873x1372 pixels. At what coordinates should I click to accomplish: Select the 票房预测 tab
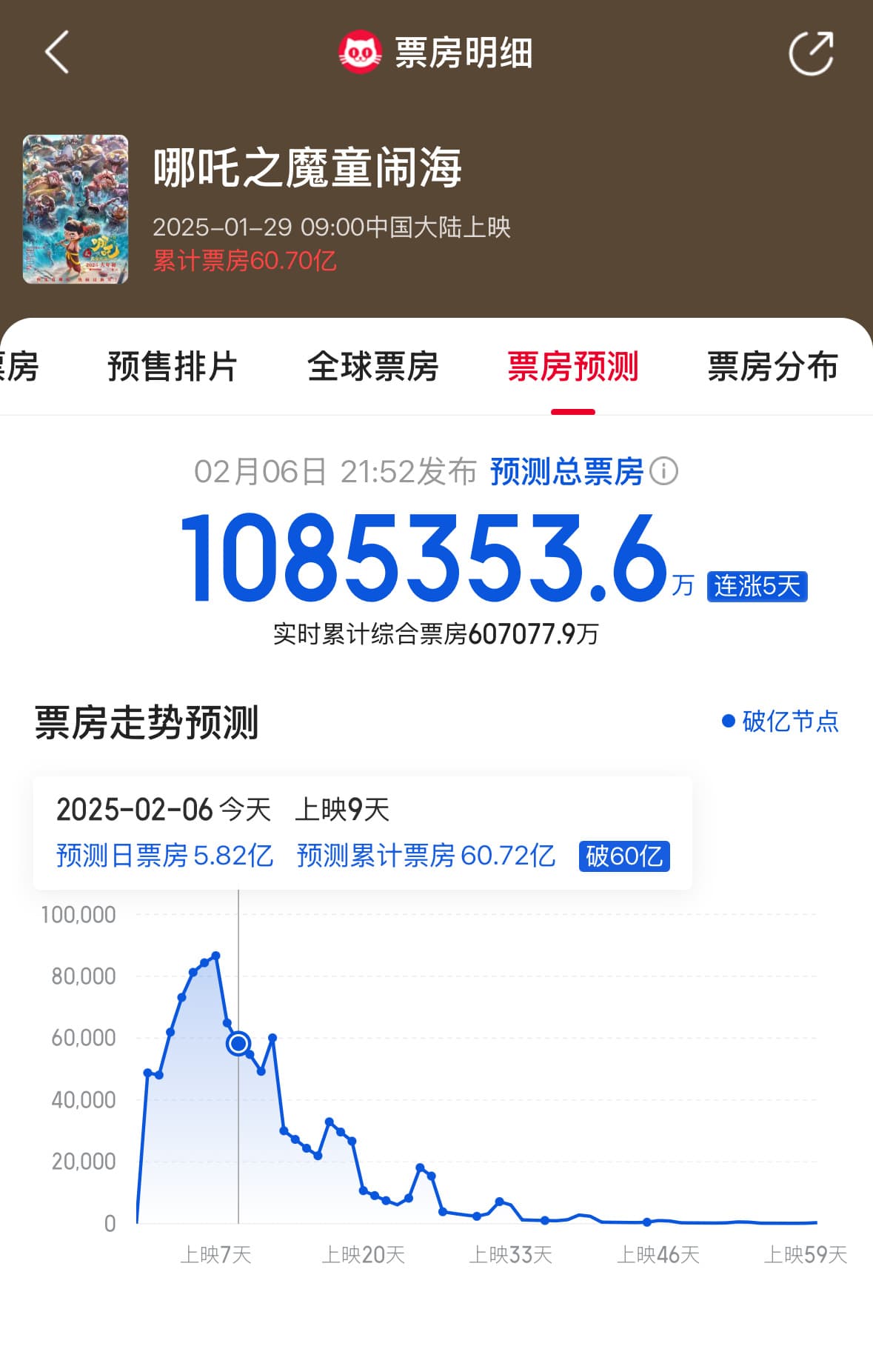[572, 367]
